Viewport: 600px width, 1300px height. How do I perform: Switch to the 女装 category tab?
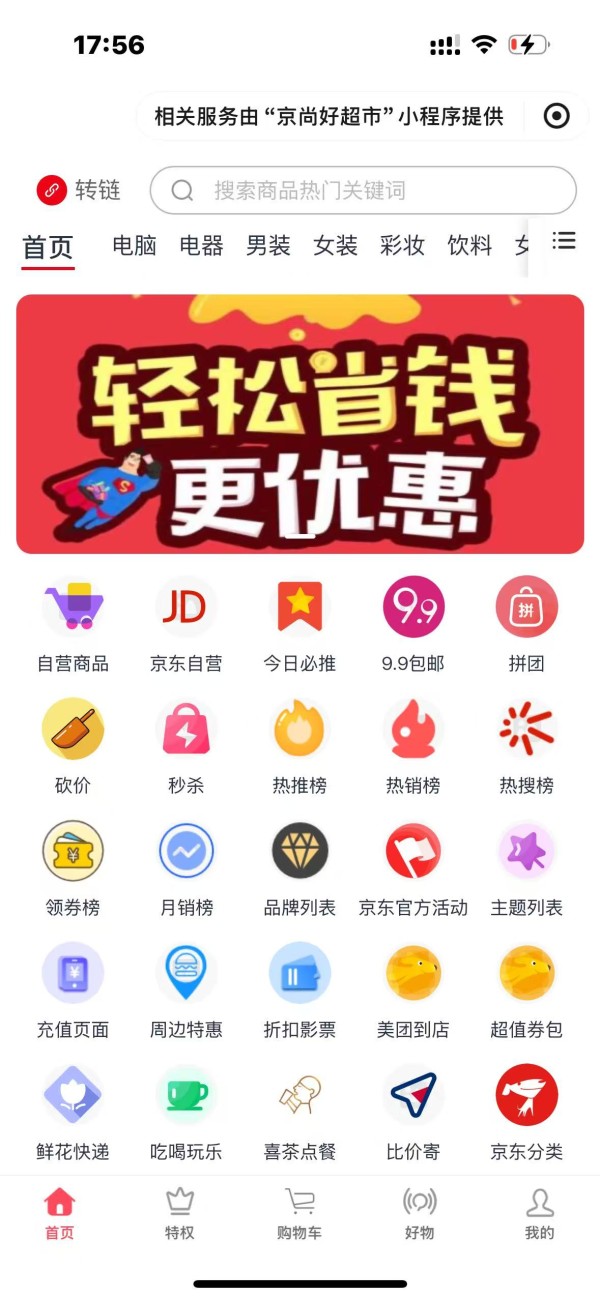tap(335, 245)
